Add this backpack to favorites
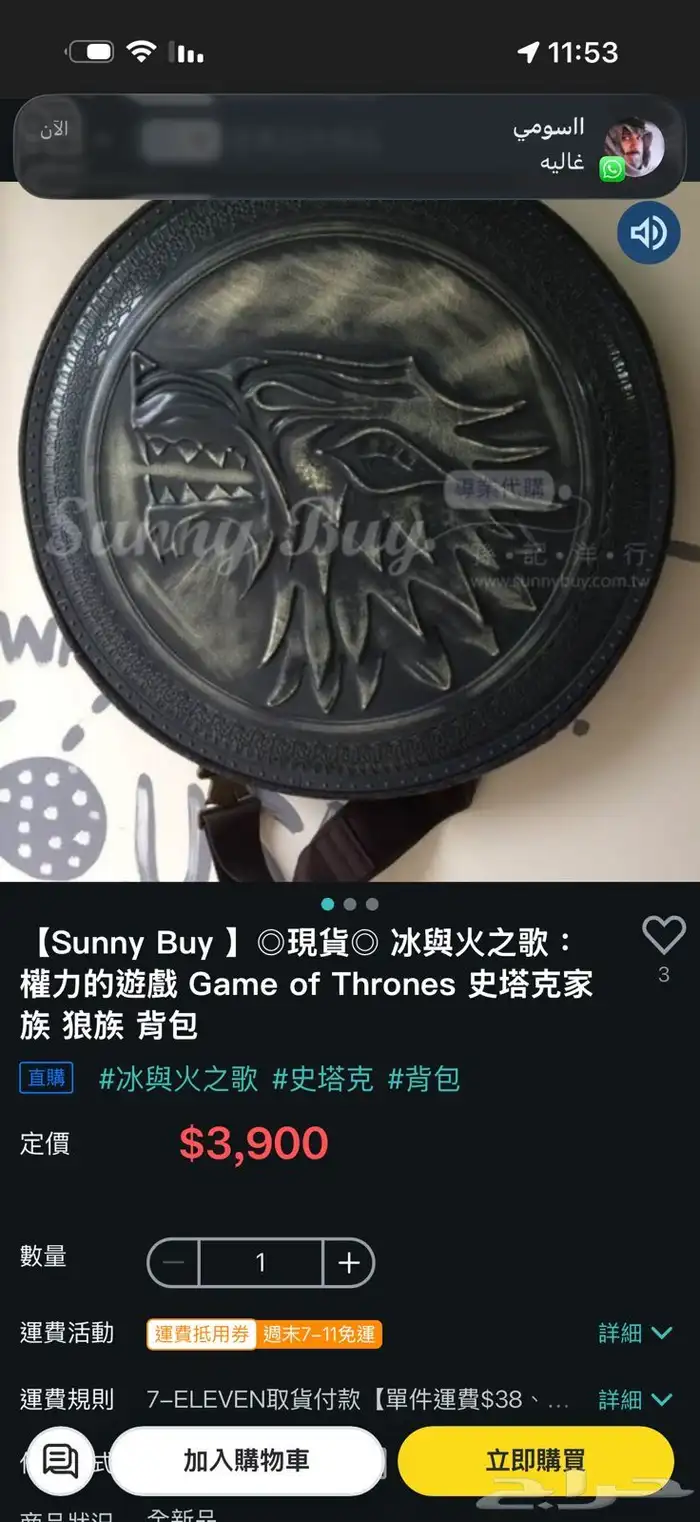The width and height of the screenshot is (700, 1522). coord(663,936)
